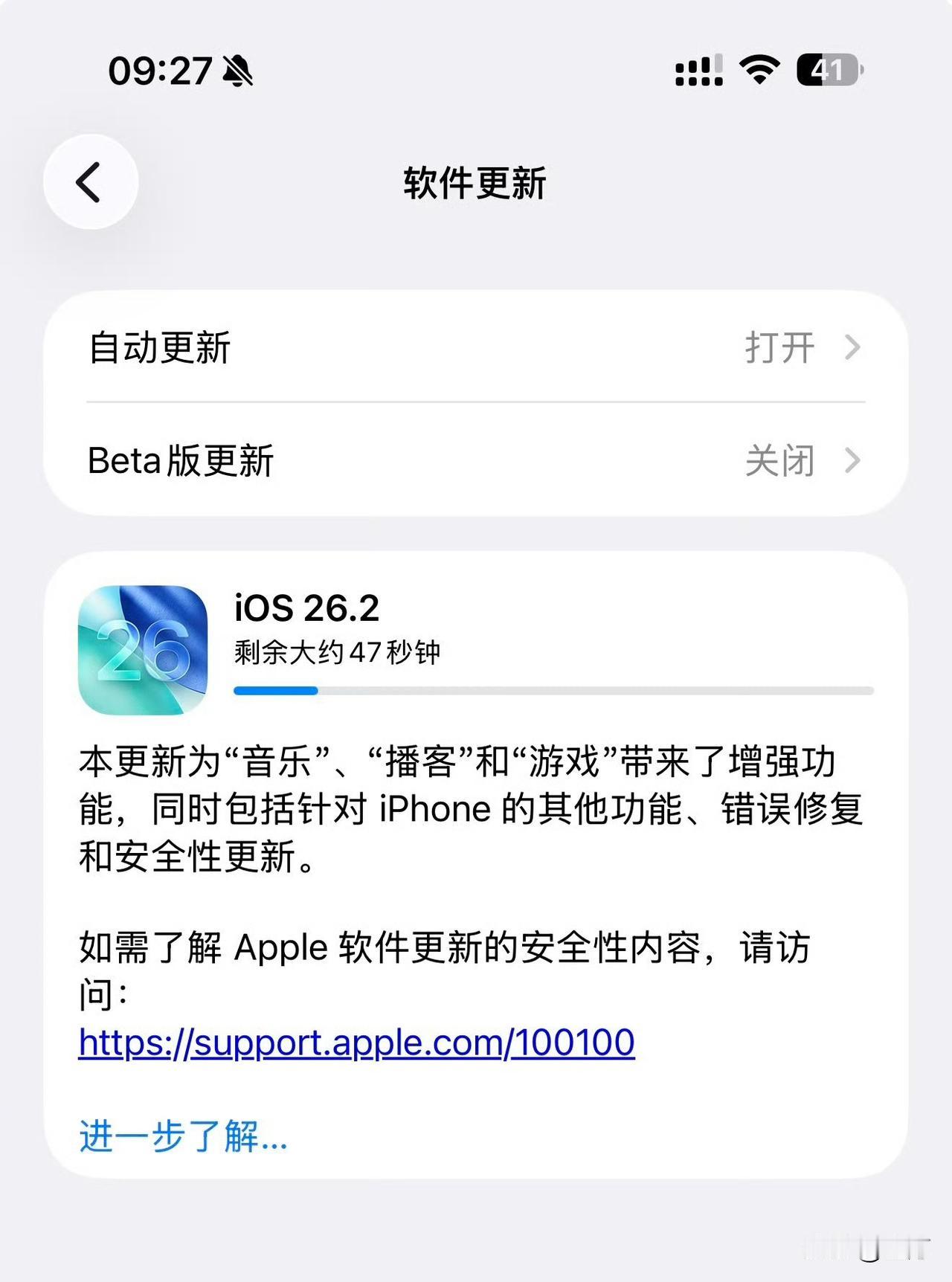Expand the Beta版更新 row chevron

click(x=852, y=461)
